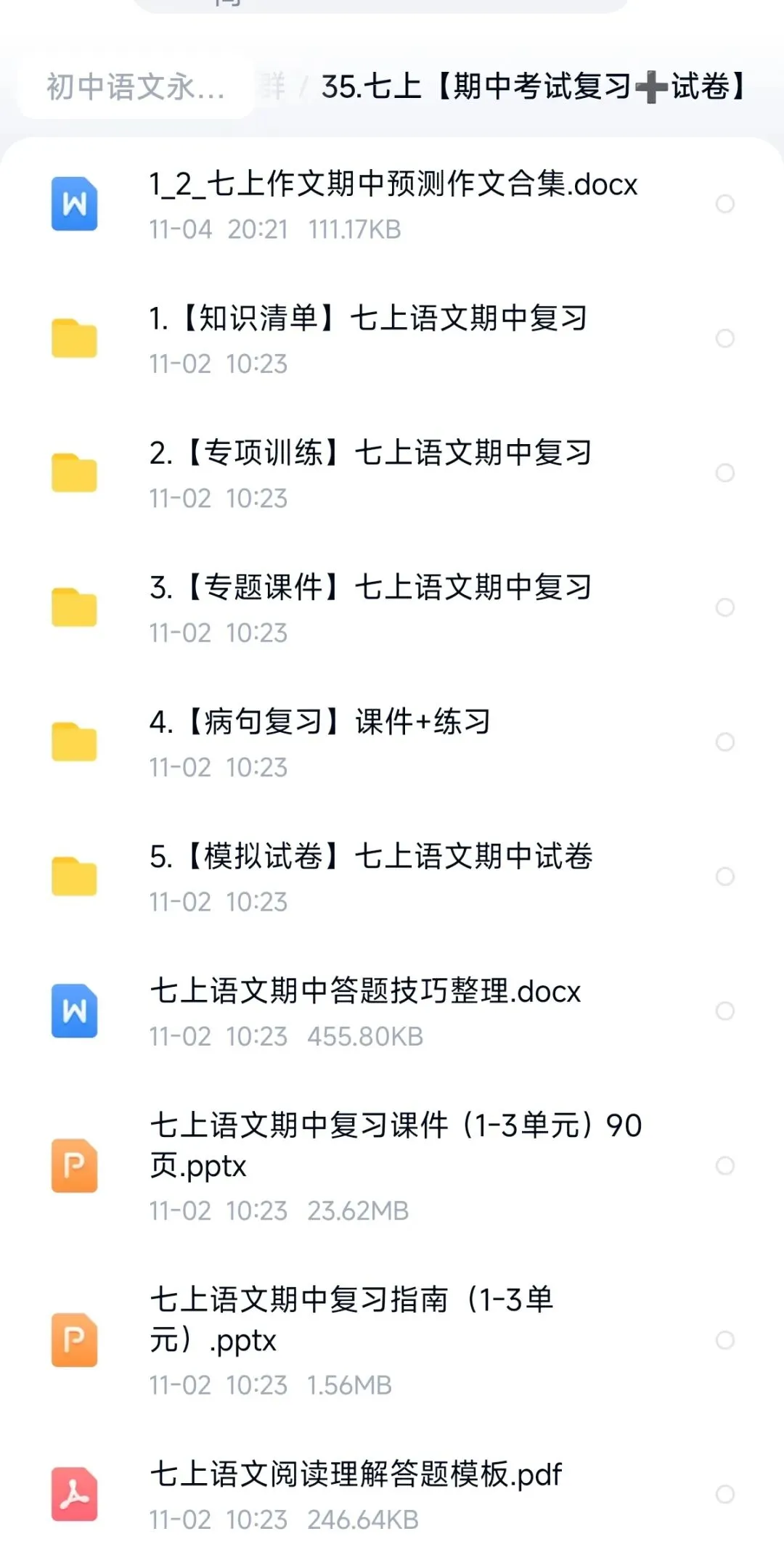The height and width of the screenshot is (1568, 784).
Task: Tick the circle beside 七上语文阅读理解答题模板.pdf
Action: (x=725, y=1494)
